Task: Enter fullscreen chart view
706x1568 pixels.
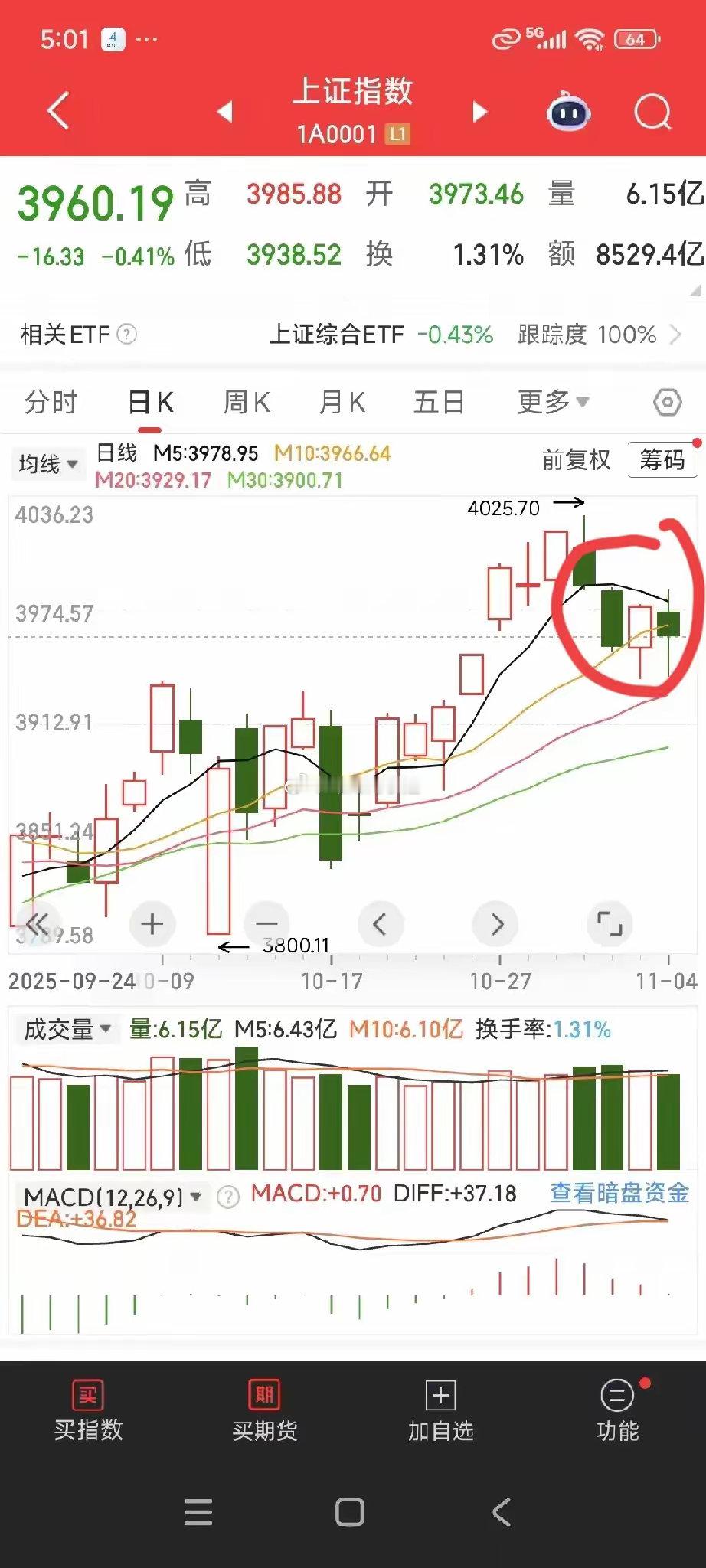Action: [x=610, y=924]
